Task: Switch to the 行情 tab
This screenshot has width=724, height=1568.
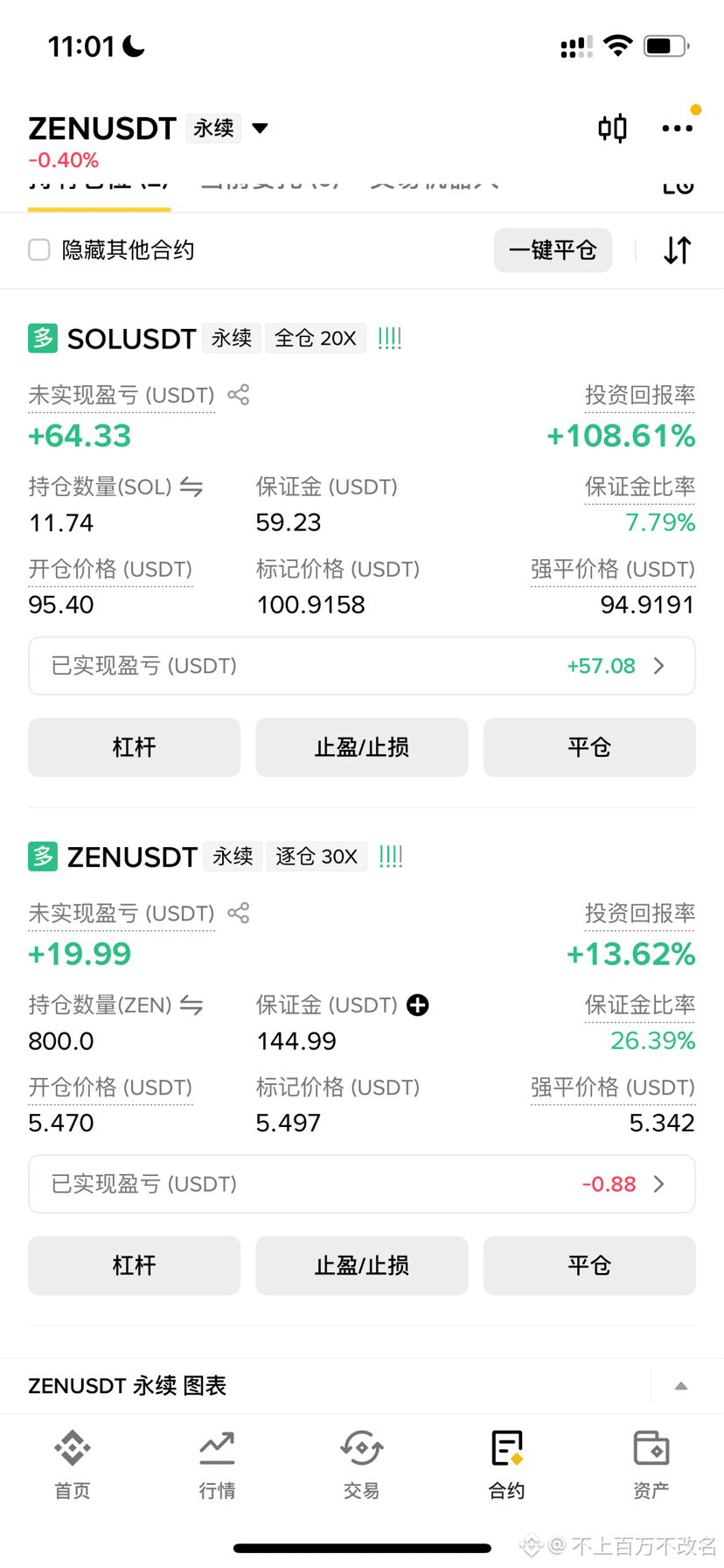Action: (x=217, y=1464)
